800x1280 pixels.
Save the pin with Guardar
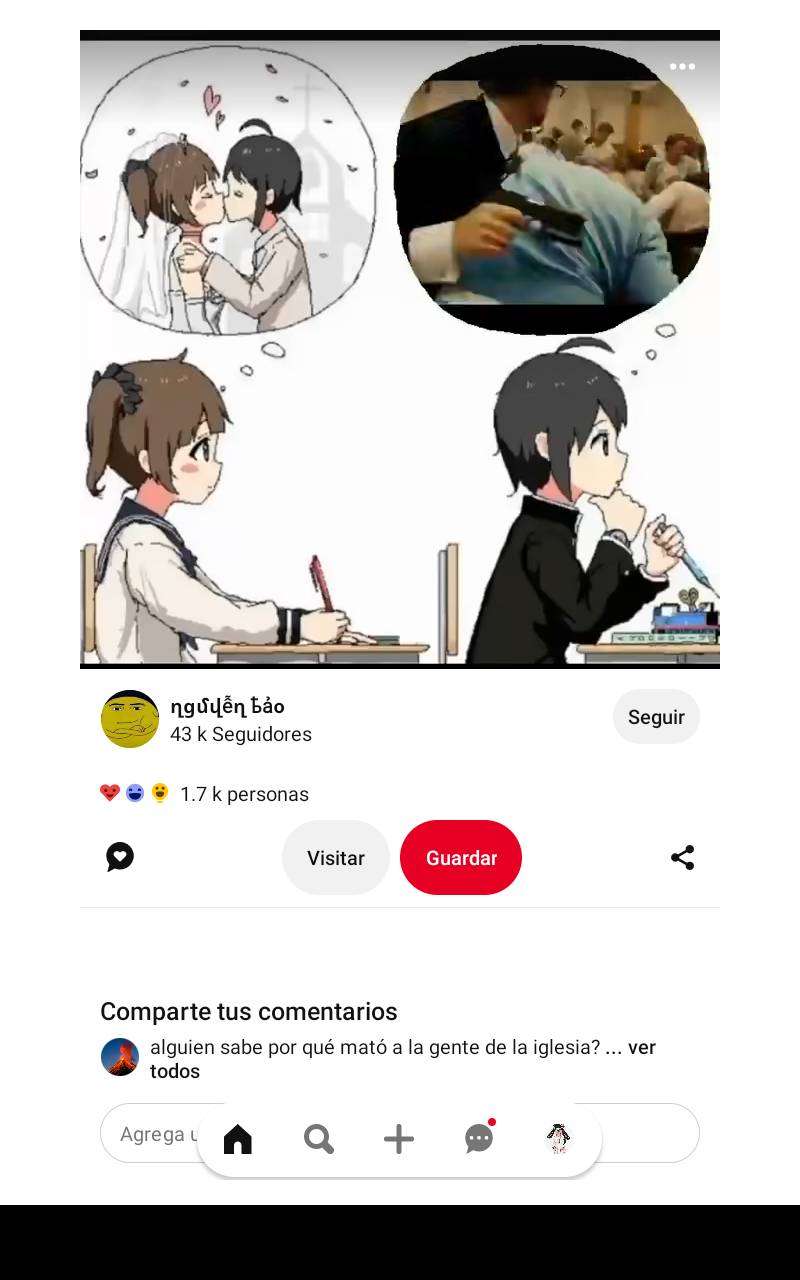point(461,858)
